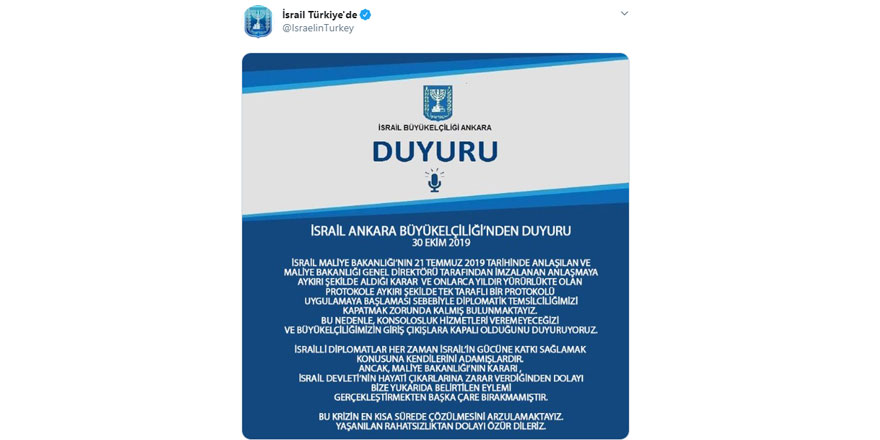Screen dimensions: 880x440
Task: Open the @IsraelinTurkey handle
Action: (318, 28)
